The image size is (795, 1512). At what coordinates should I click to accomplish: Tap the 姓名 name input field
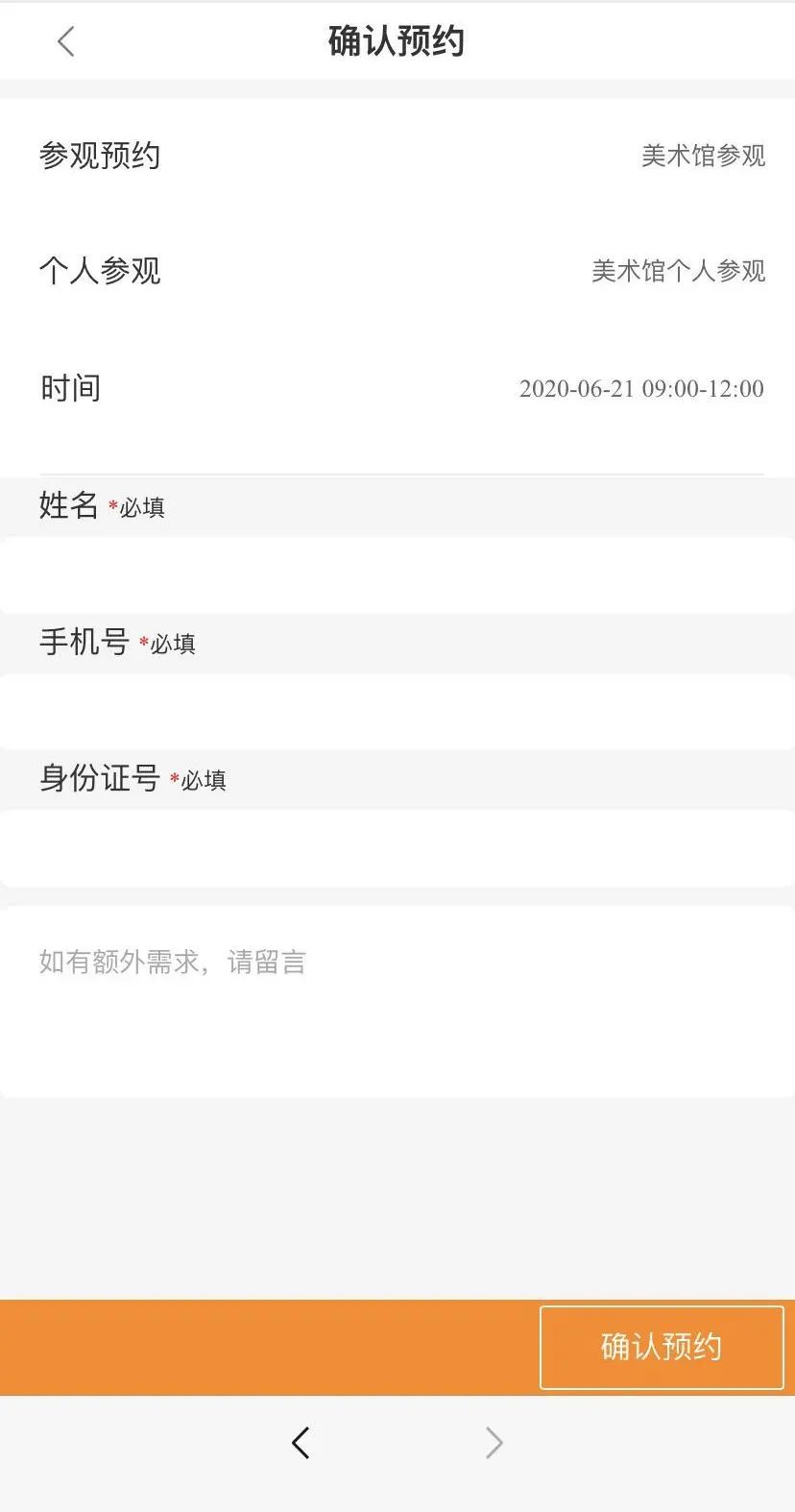pyautogui.click(x=397, y=575)
